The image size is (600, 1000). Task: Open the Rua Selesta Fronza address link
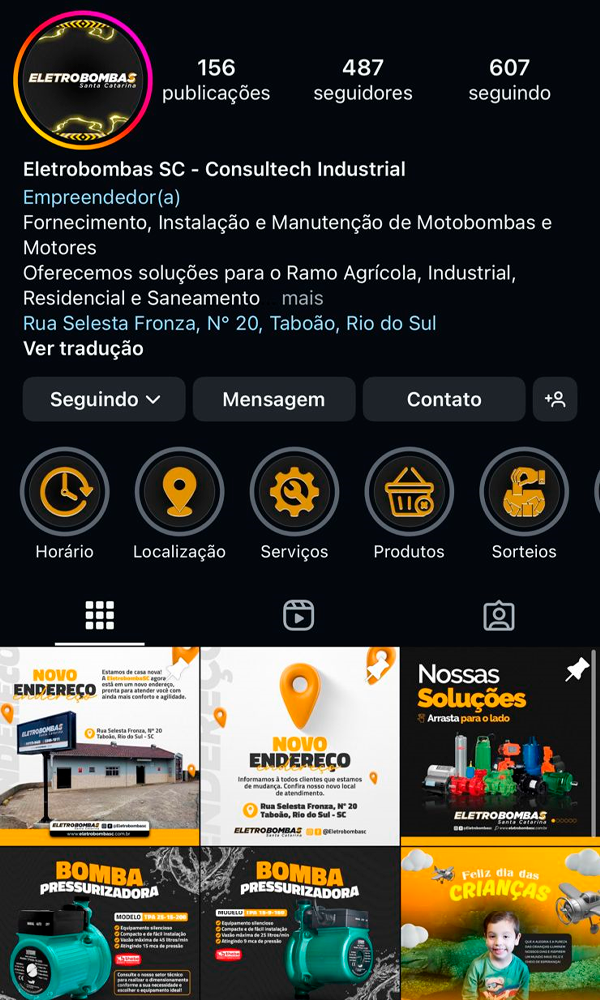[x=229, y=324]
